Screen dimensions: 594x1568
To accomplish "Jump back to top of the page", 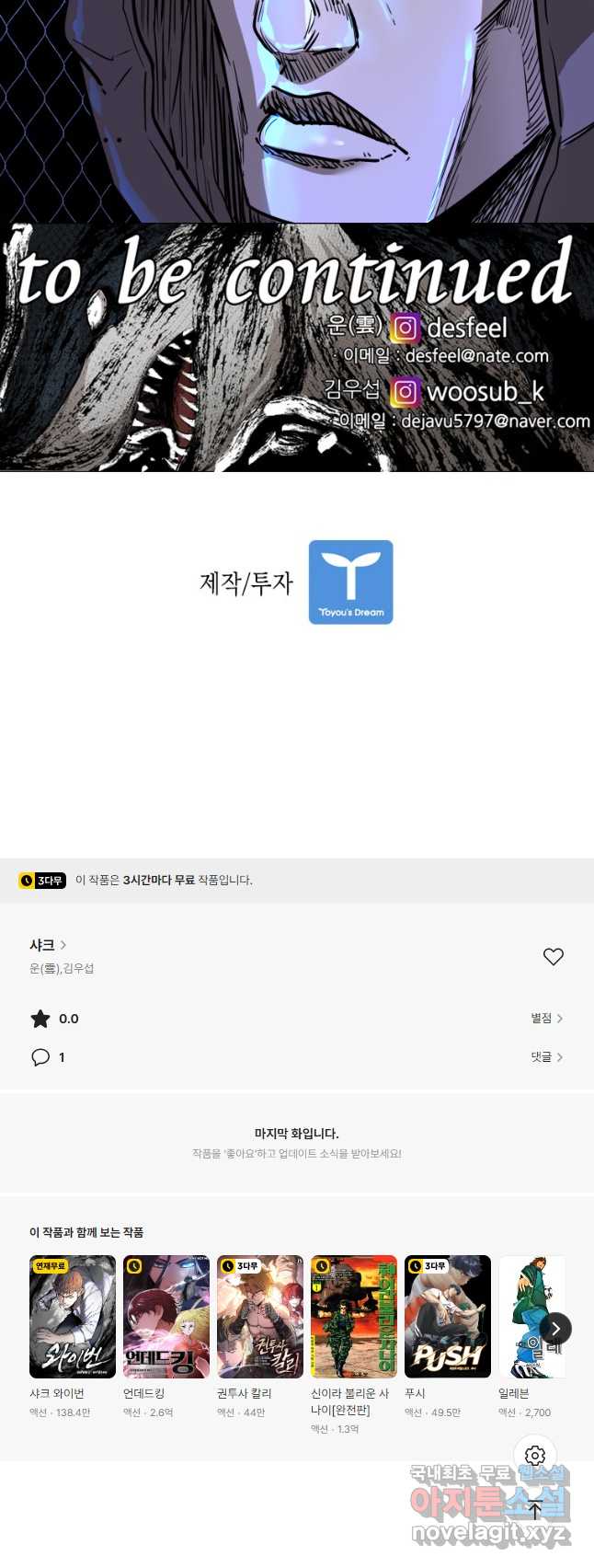I will 535,1509.
